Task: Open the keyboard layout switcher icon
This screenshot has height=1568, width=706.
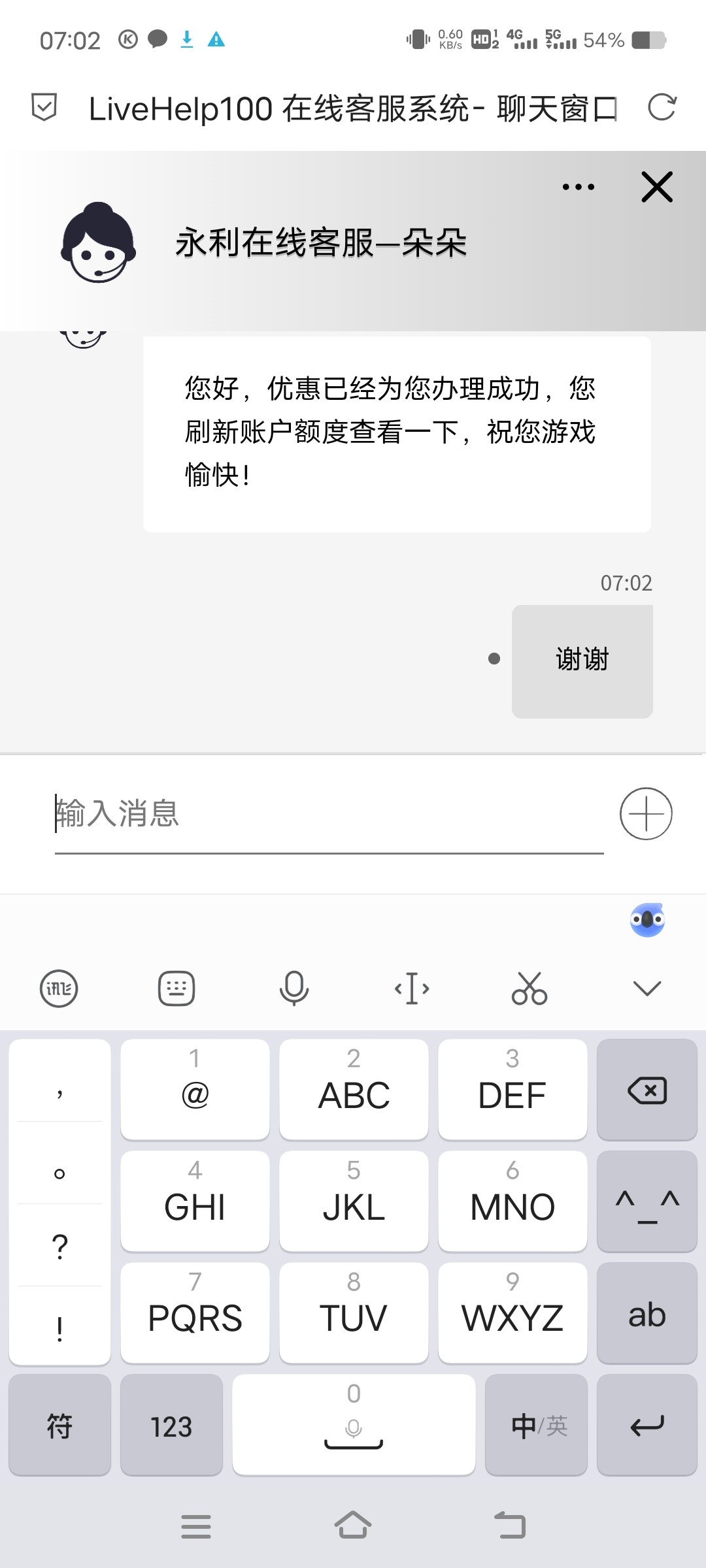Action: (x=176, y=988)
